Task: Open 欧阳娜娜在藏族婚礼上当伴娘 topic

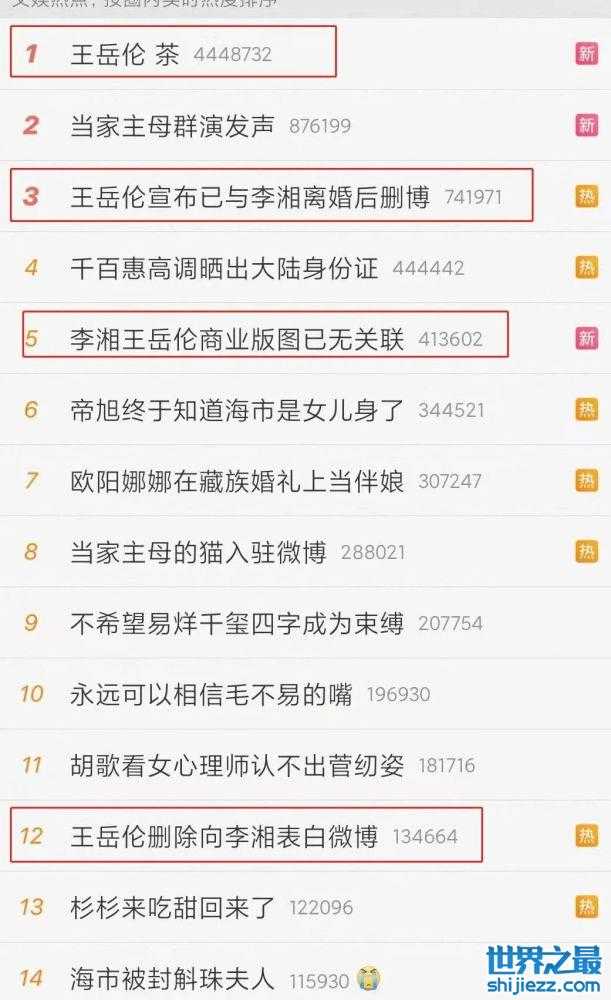Action: click(x=237, y=481)
